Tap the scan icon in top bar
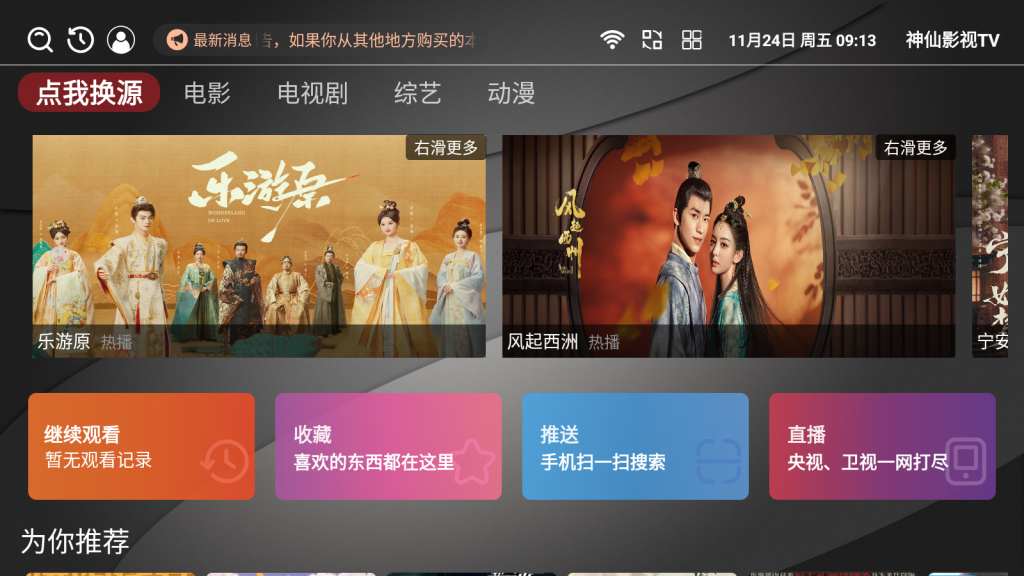 [652, 40]
